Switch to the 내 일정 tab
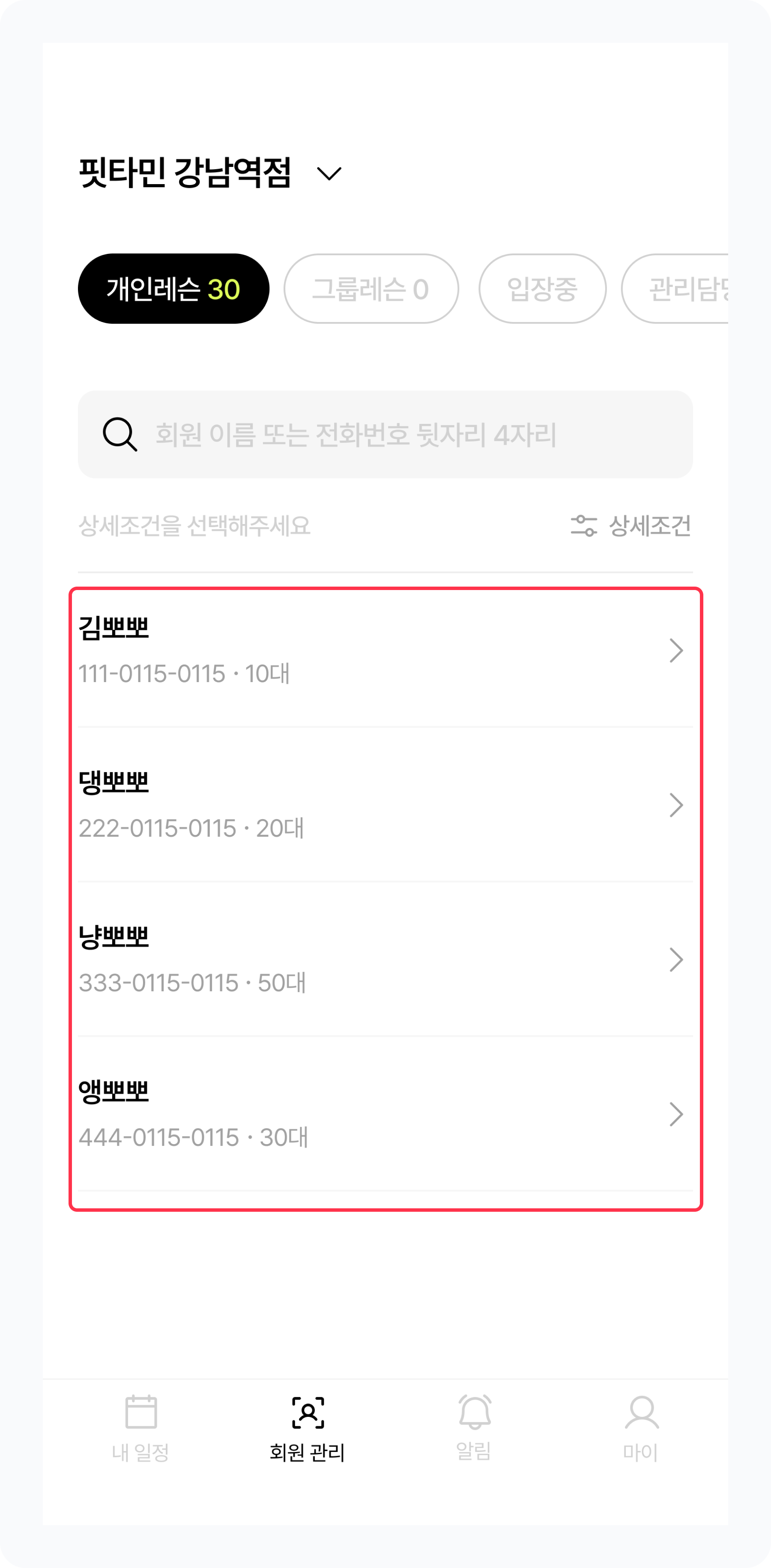 tap(140, 1428)
